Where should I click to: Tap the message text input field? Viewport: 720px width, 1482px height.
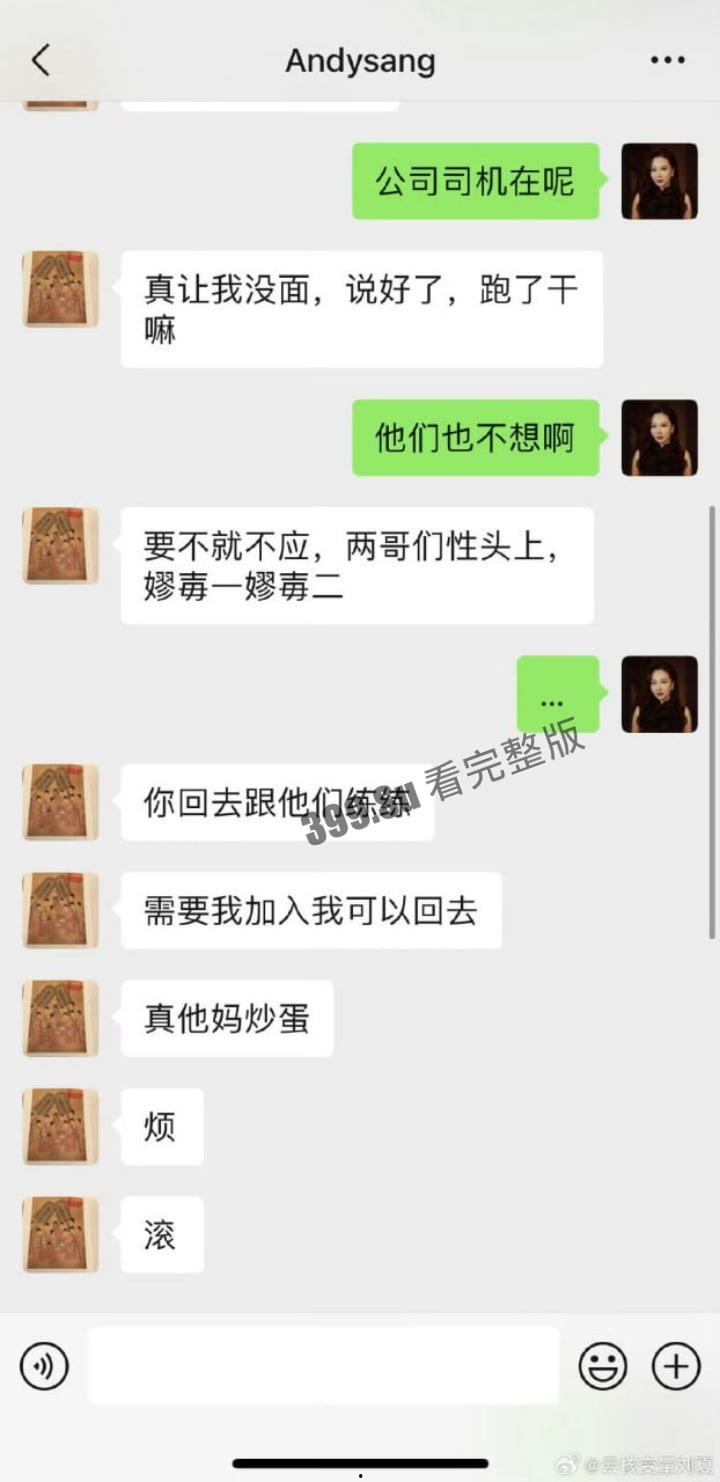(x=323, y=1365)
